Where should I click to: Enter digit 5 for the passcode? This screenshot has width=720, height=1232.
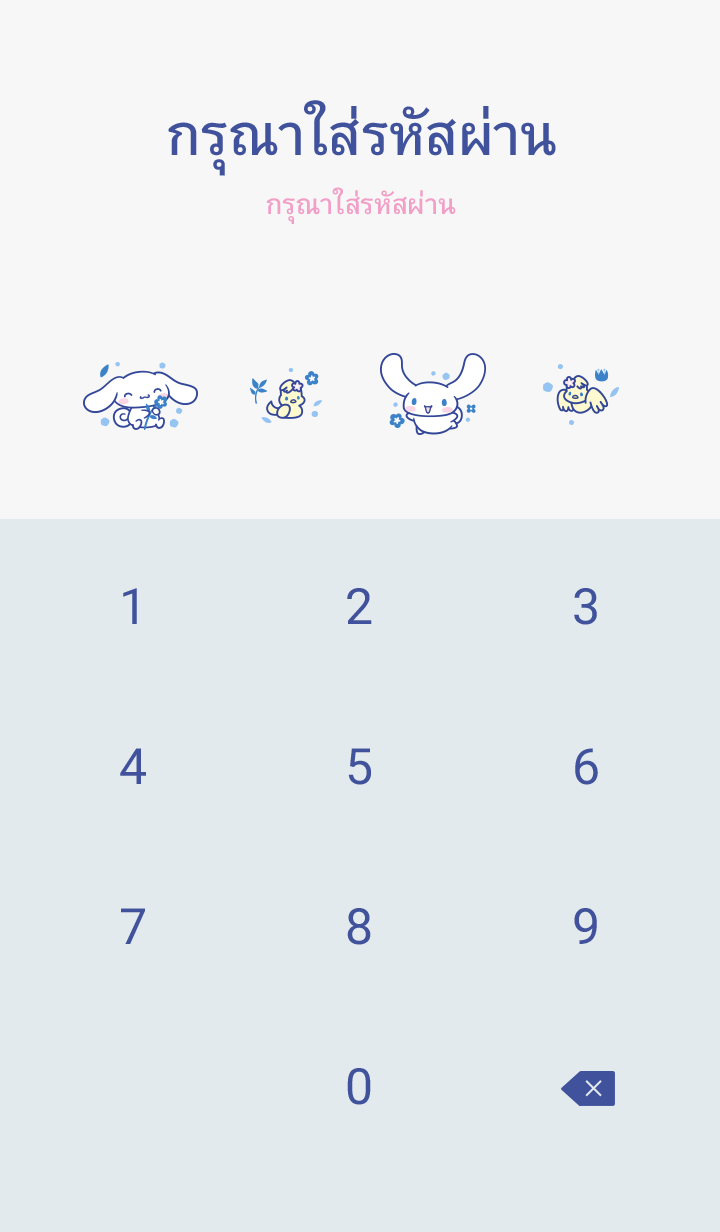pyautogui.click(x=359, y=767)
